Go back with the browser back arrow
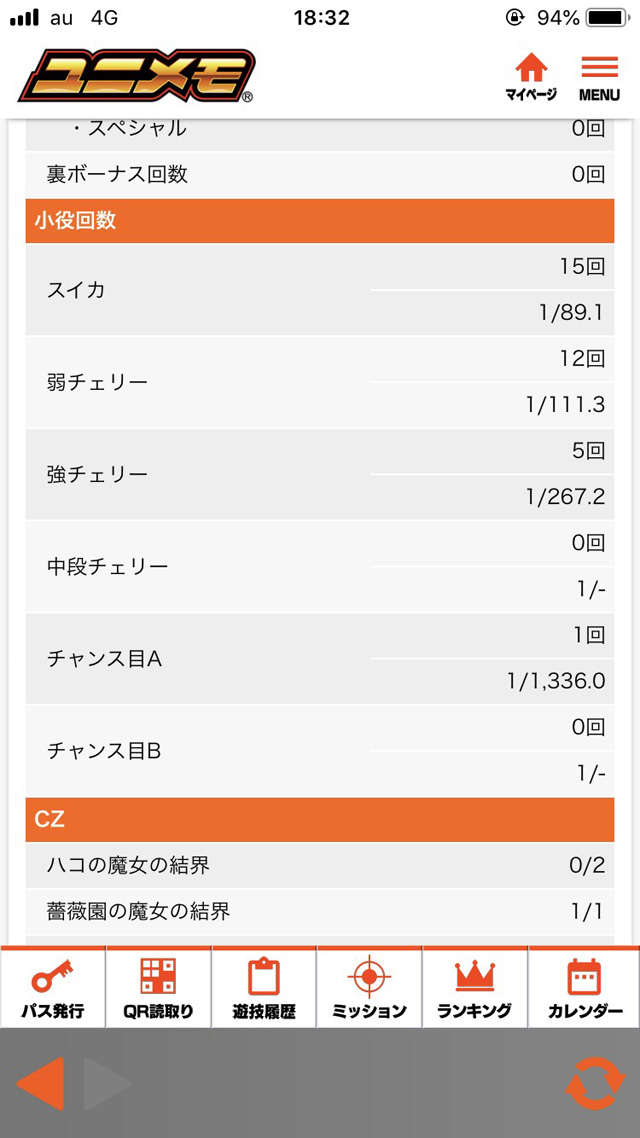 40,1084
